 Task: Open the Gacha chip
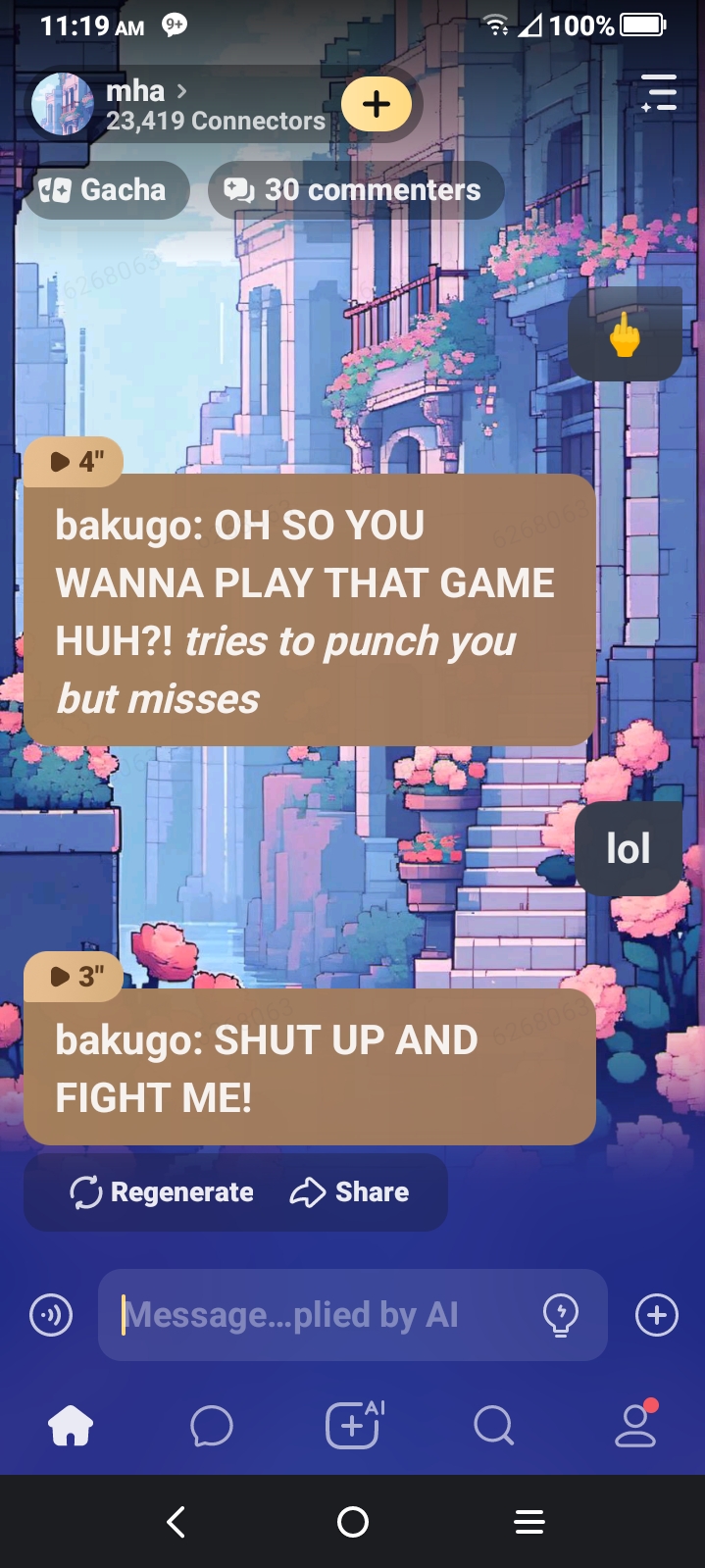pos(104,189)
